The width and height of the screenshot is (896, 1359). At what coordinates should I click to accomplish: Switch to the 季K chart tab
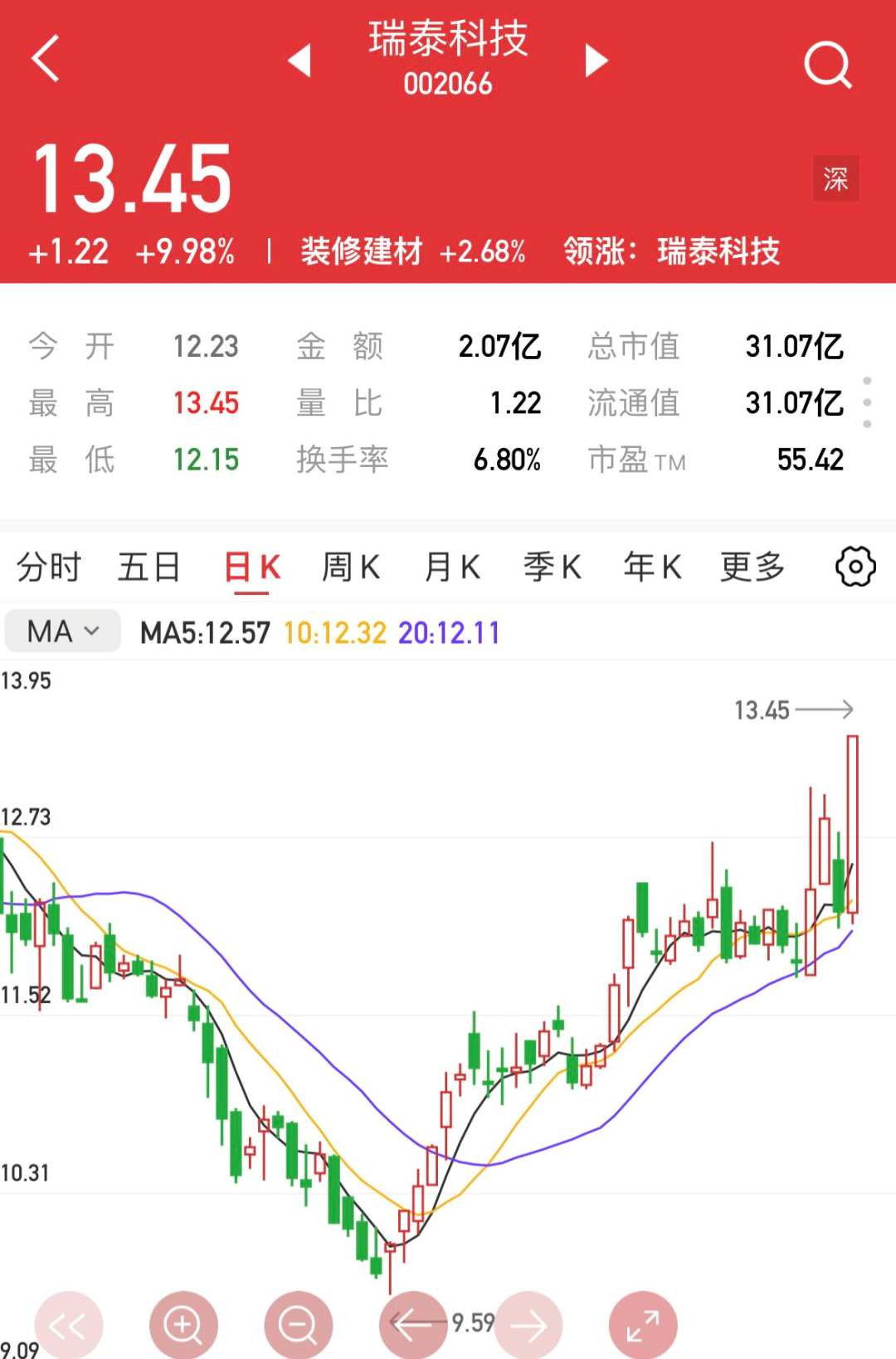coord(553,567)
